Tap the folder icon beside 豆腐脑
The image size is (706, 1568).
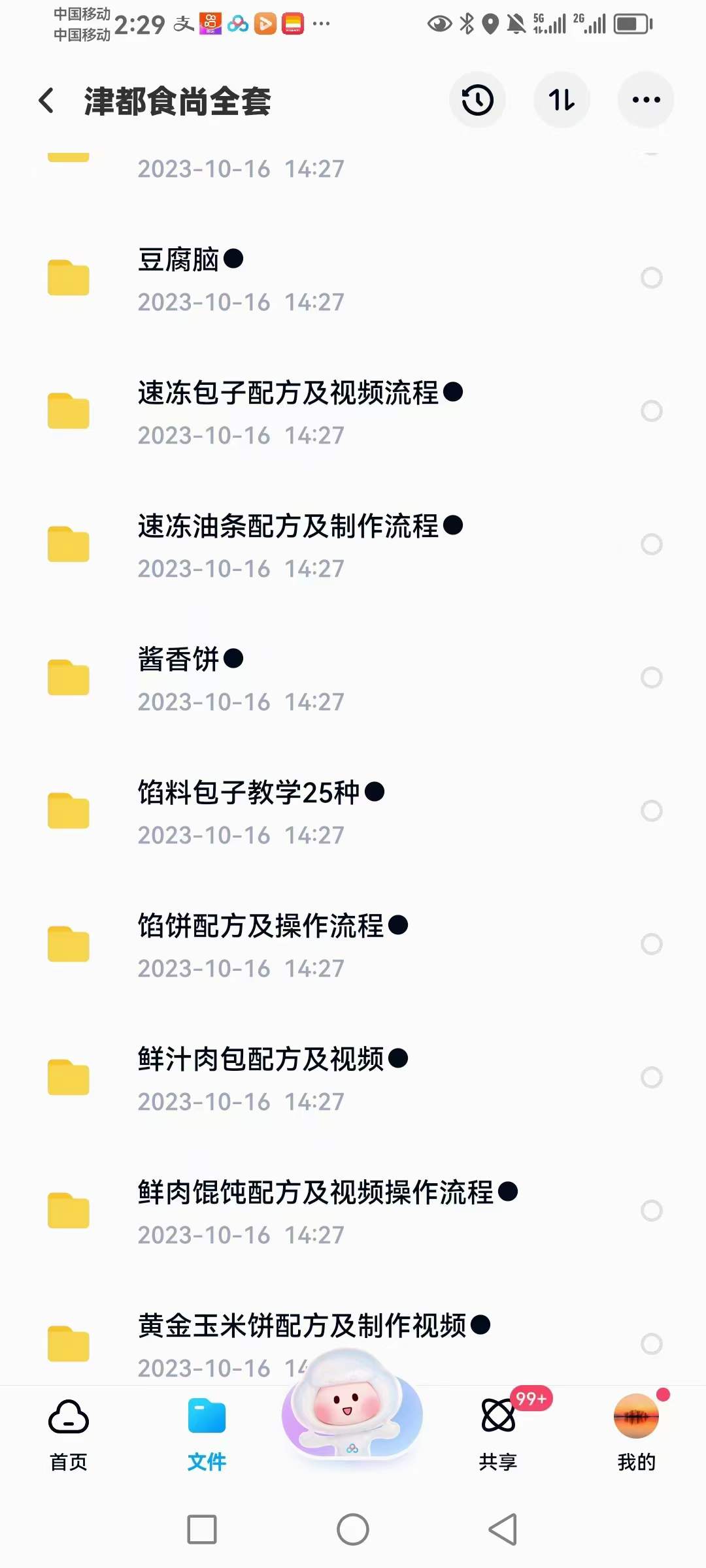pos(68,277)
